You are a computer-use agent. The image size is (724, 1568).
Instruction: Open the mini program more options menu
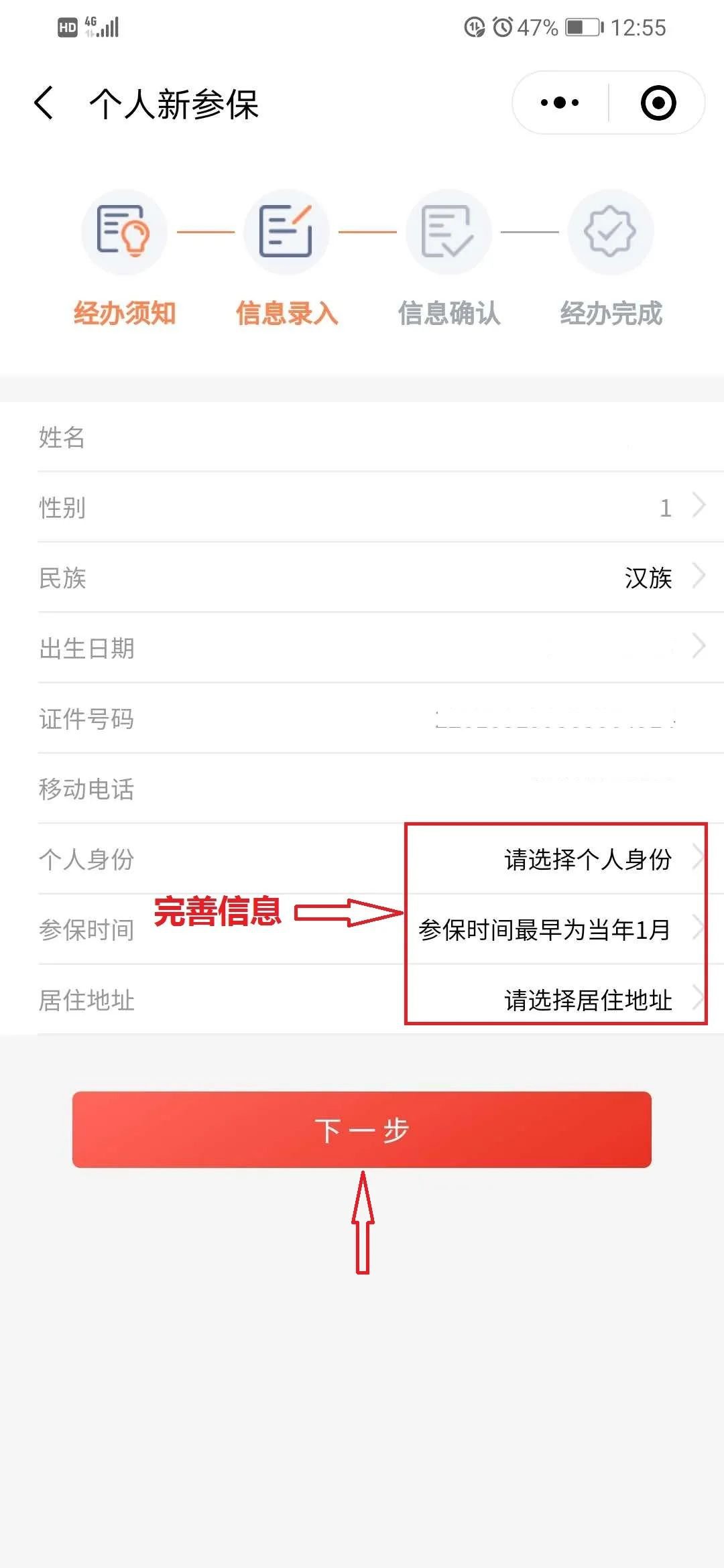[560, 103]
